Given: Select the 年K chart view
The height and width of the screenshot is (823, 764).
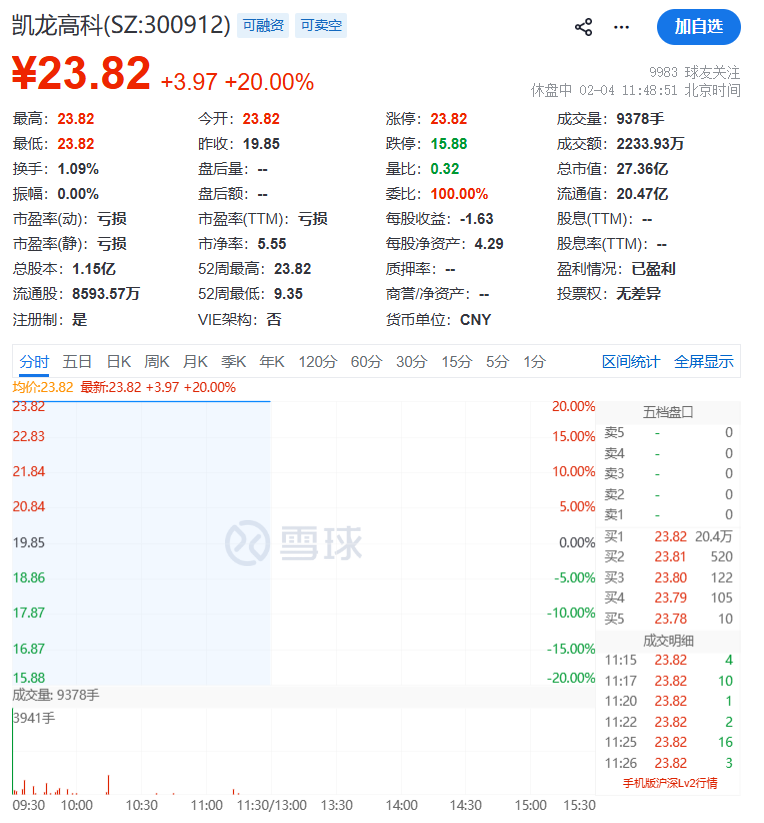Looking at the screenshot, I should tap(271, 363).
